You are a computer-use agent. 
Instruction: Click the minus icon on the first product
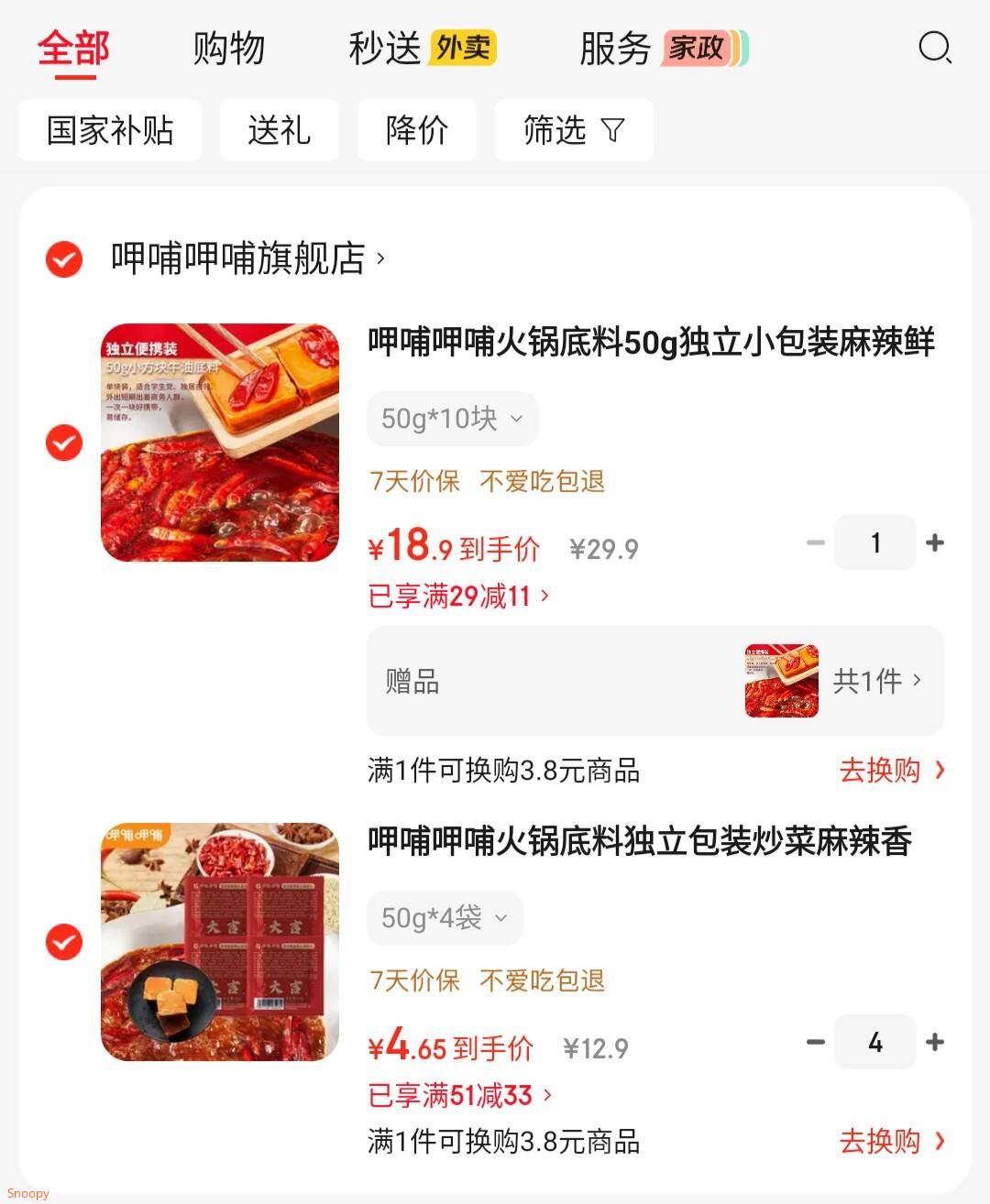pyautogui.click(x=815, y=542)
